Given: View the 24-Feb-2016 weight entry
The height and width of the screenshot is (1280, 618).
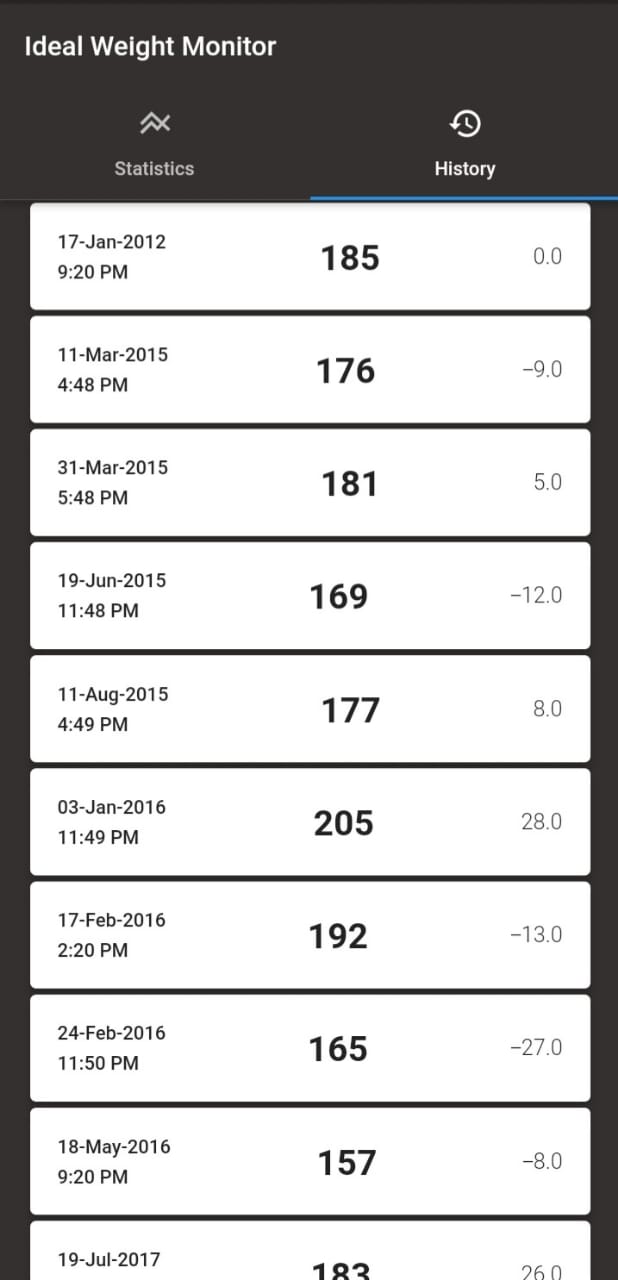Looking at the screenshot, I should [310, 1048].
